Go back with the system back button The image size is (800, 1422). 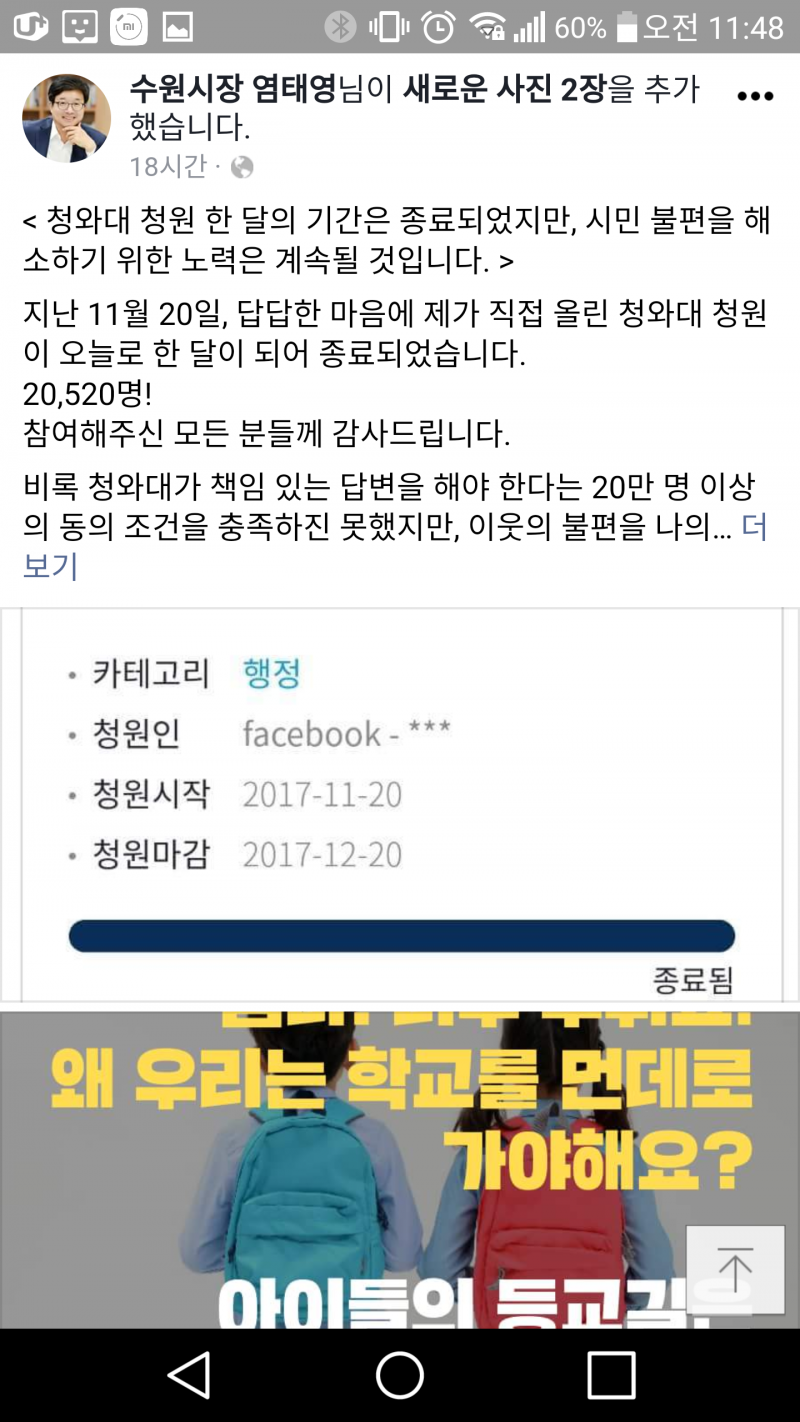(x=190, y=1375)
